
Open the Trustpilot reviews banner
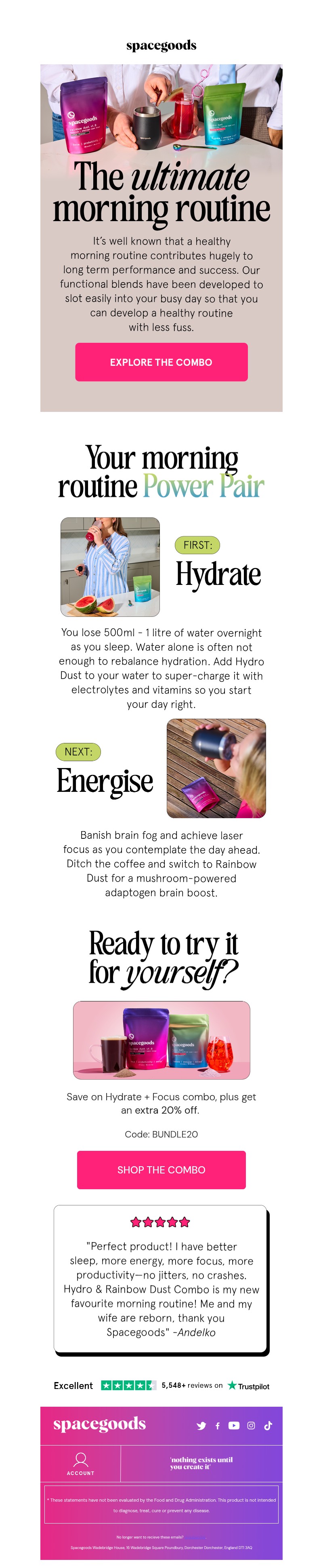pos(161,1385)
